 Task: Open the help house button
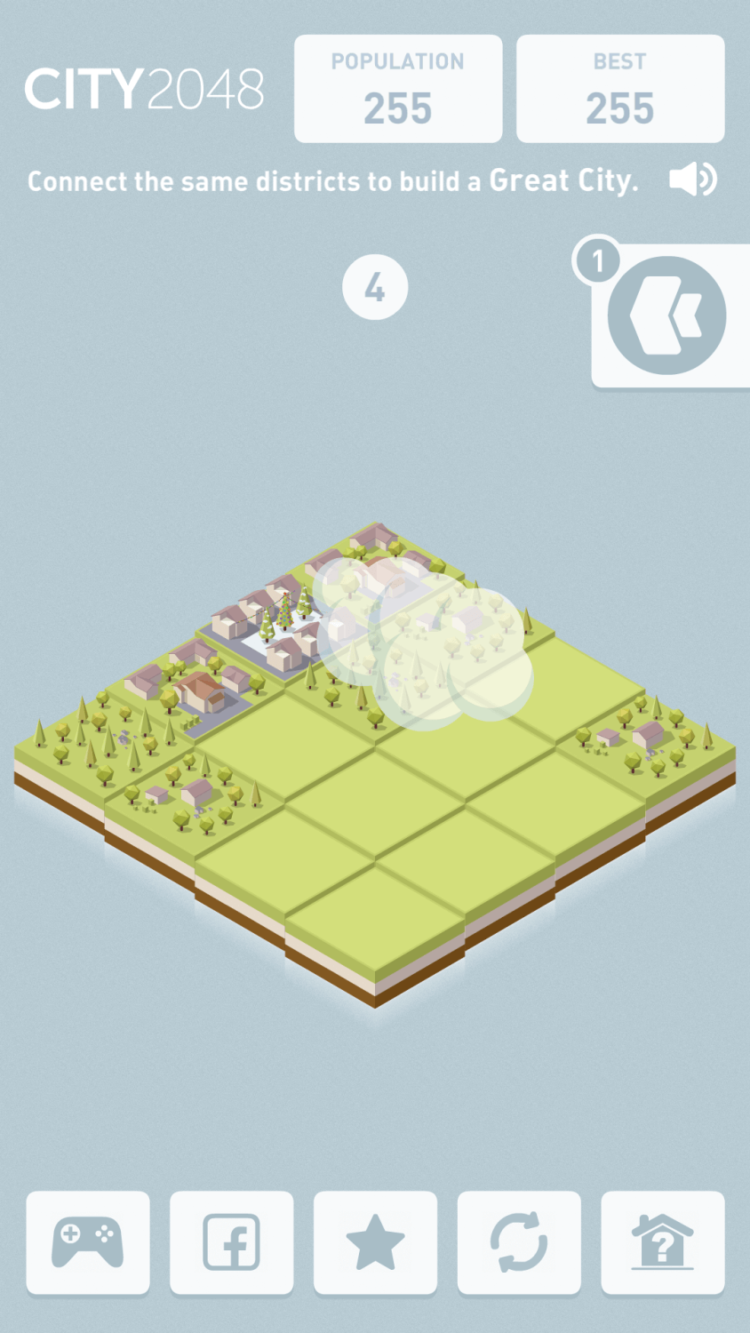662,1243
